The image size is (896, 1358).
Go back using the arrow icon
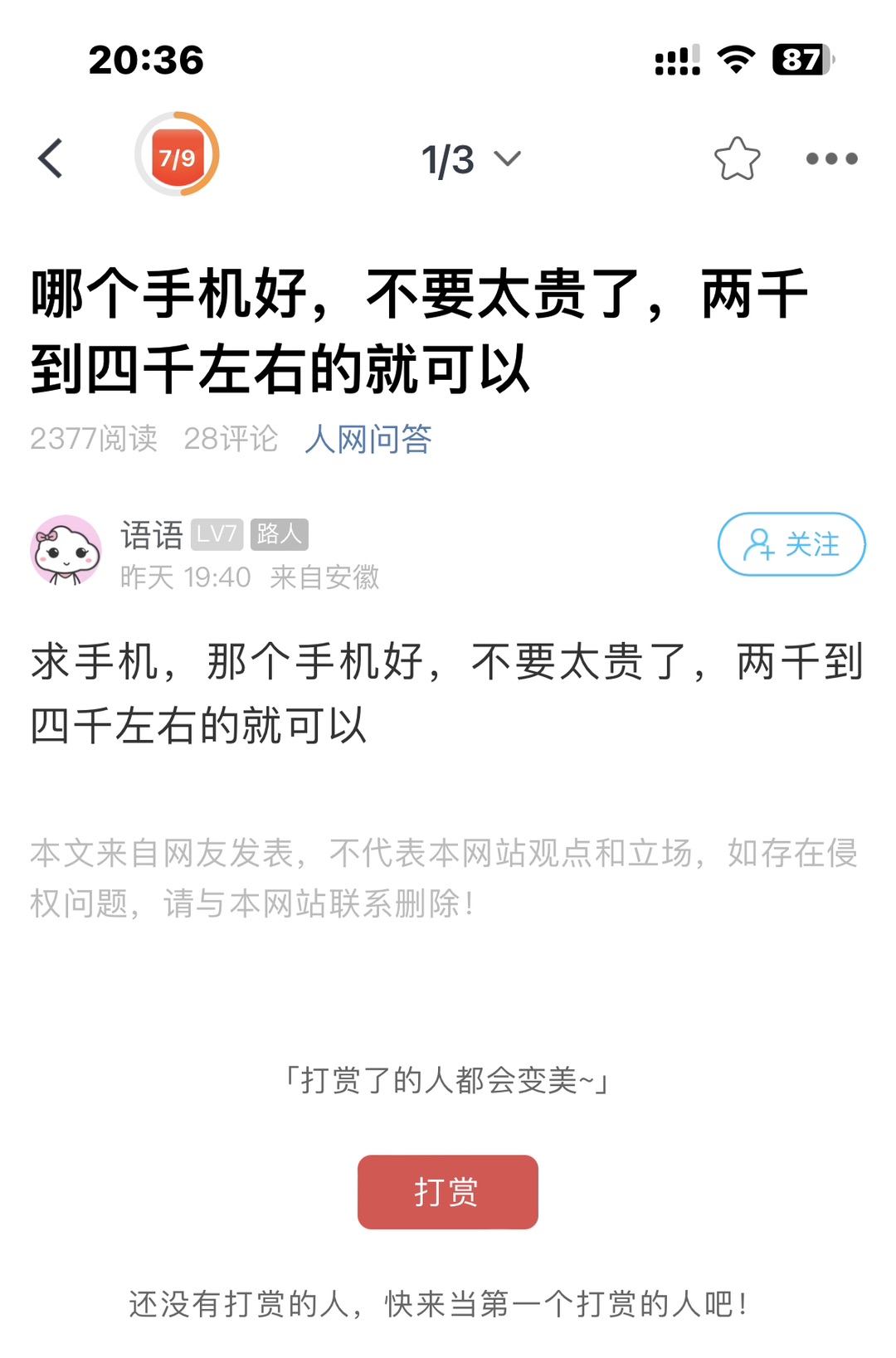point(51,158)
